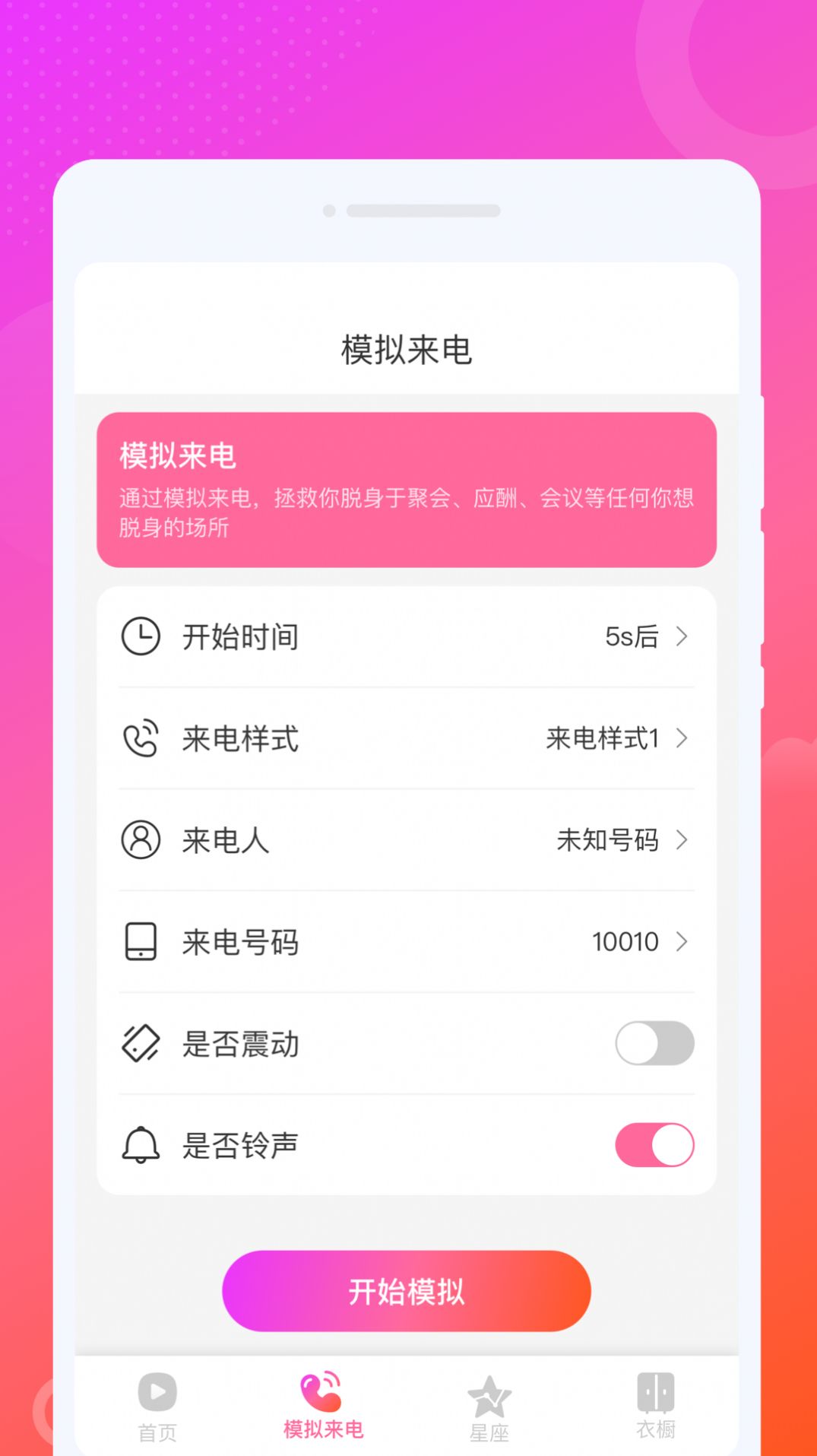
Task: Select the phone handset icon for 来电样式
Action: click(141, 738)
